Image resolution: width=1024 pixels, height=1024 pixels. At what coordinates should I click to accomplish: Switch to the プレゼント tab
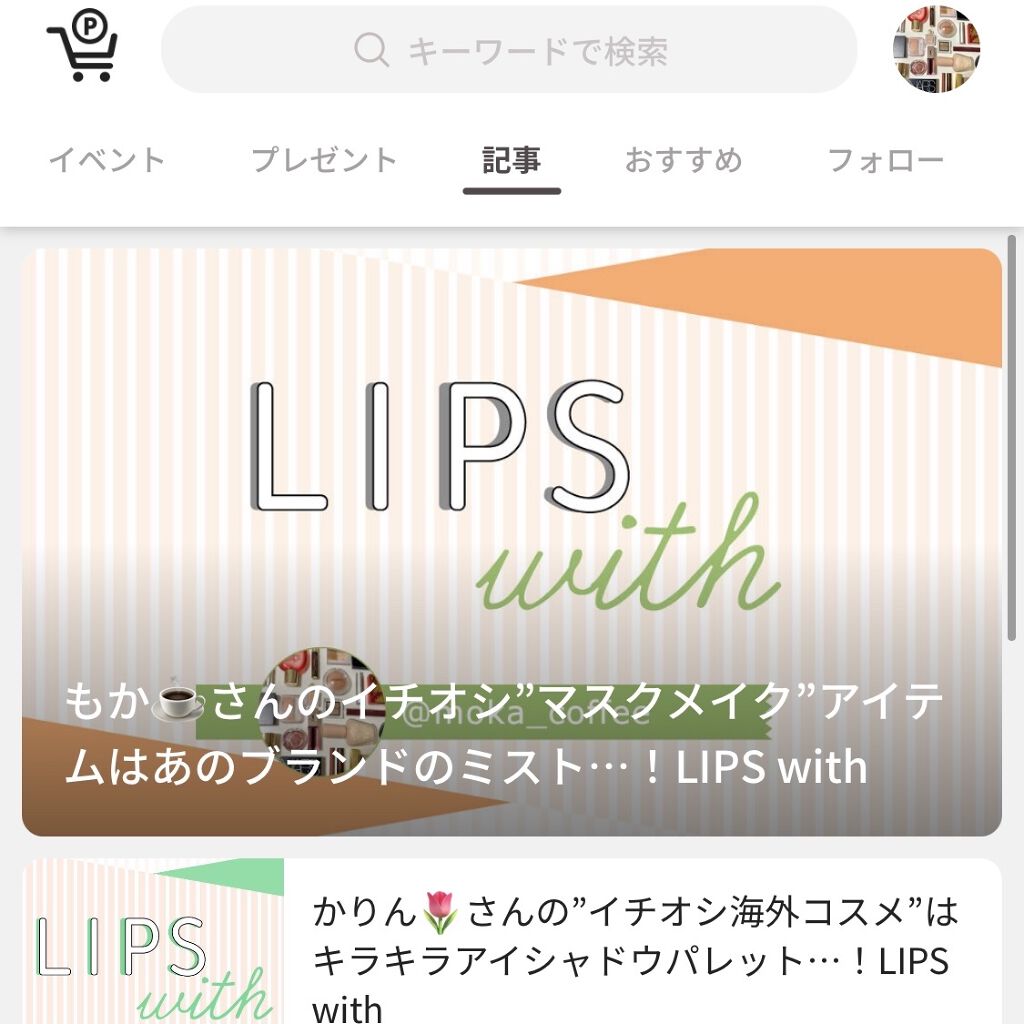coord(324,160)
